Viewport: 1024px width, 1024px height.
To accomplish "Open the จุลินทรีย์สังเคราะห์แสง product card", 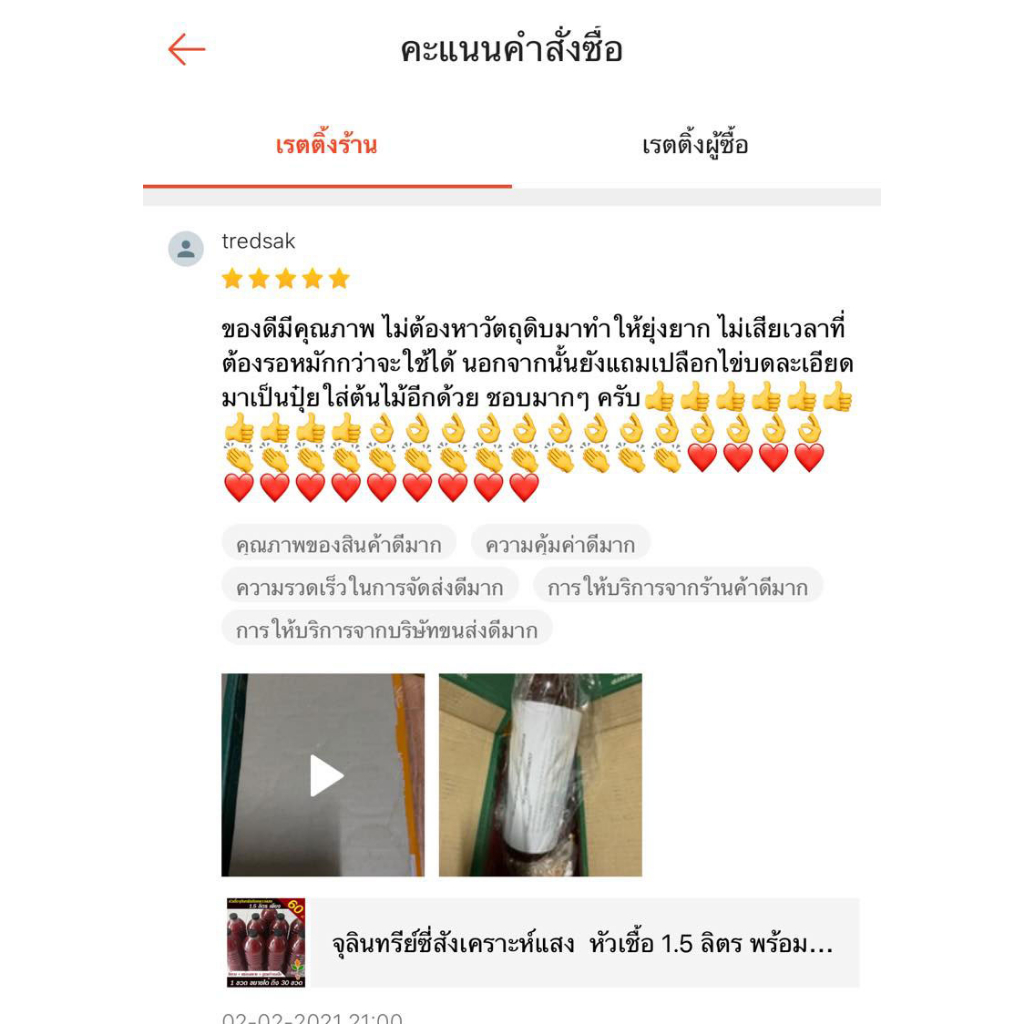I will tap(541, 942).
